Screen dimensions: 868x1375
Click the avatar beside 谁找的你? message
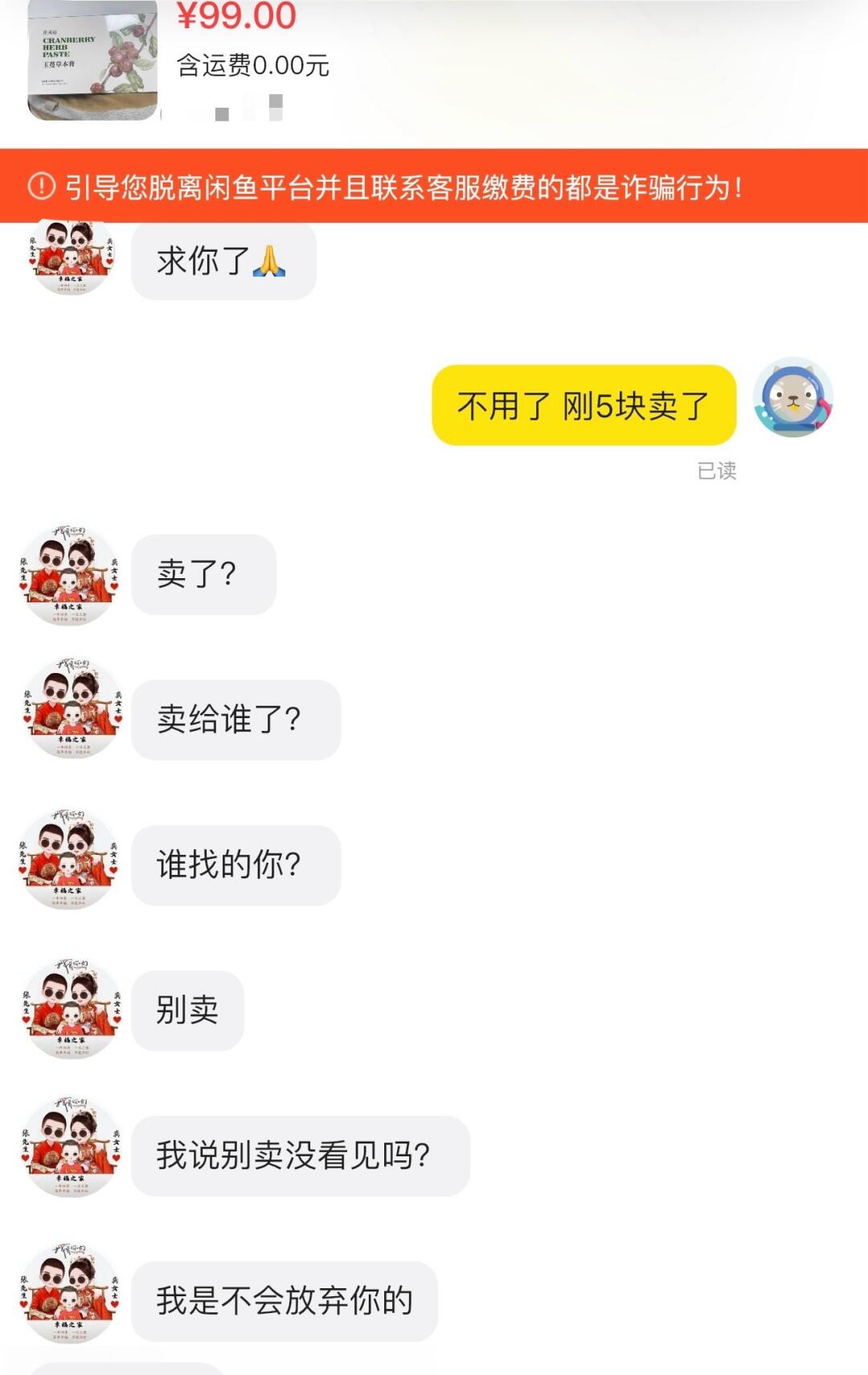(71, 864)
